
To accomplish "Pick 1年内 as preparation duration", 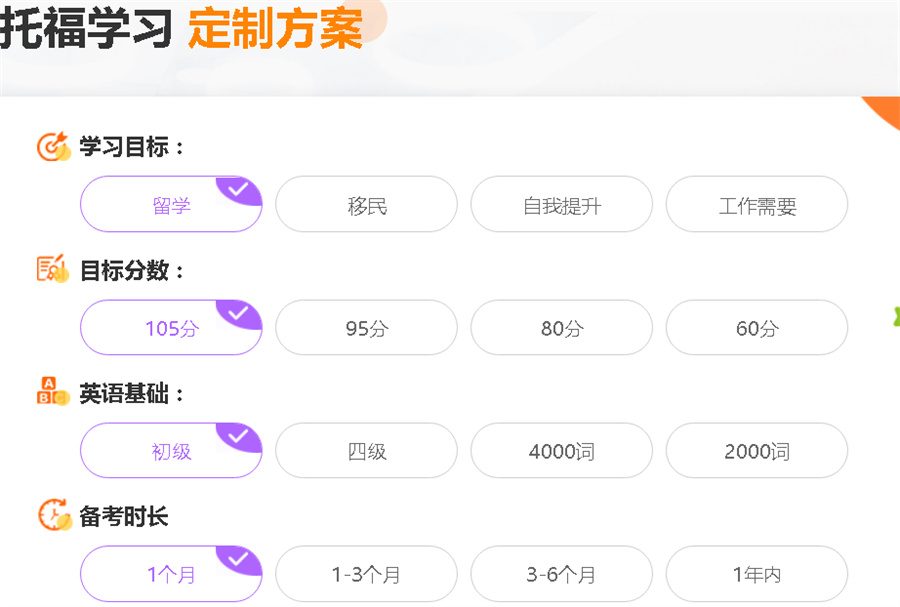I will 757,574.
